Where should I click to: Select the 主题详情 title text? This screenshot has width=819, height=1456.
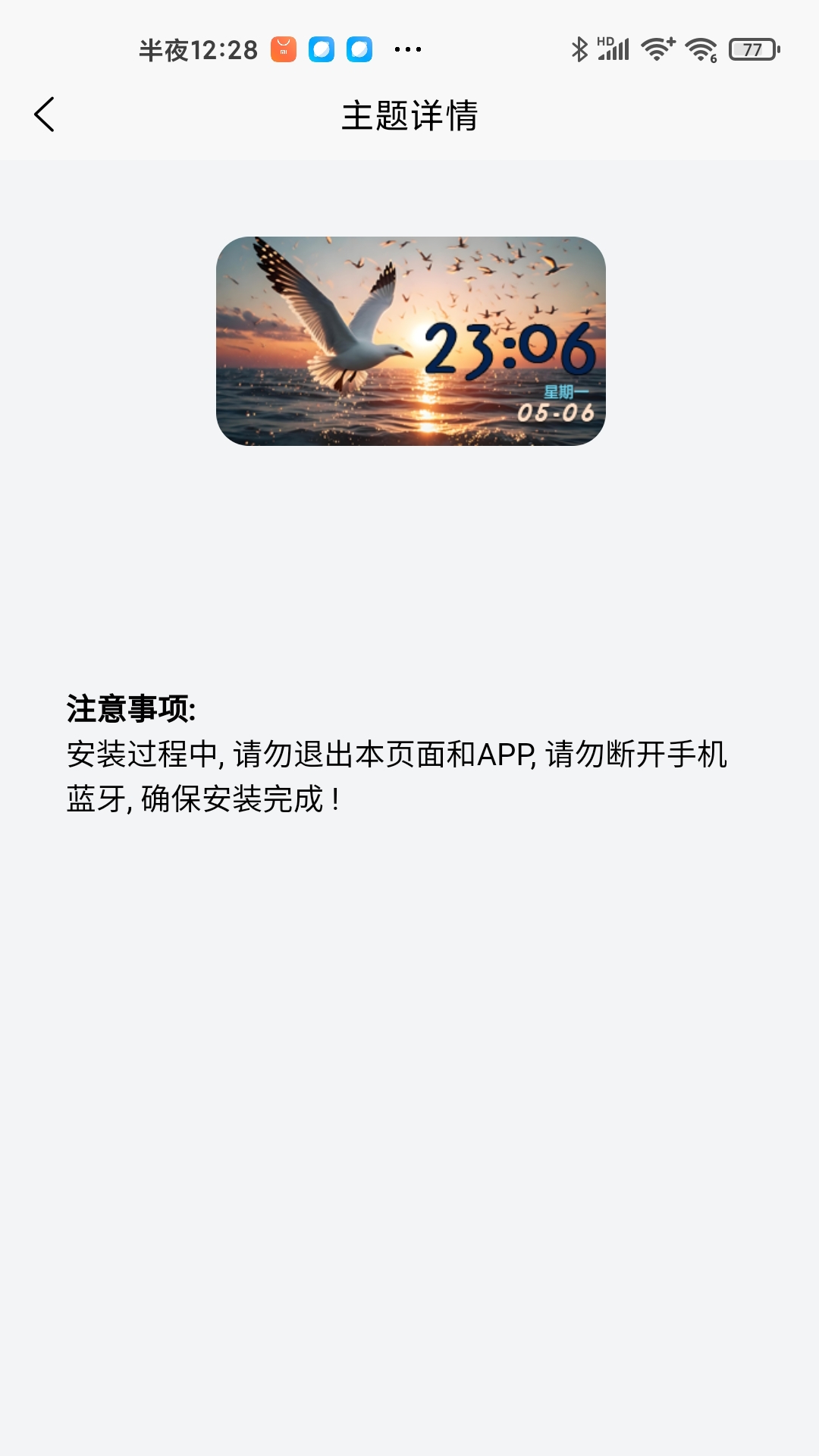pyautogui.click(x=409, y=115)
